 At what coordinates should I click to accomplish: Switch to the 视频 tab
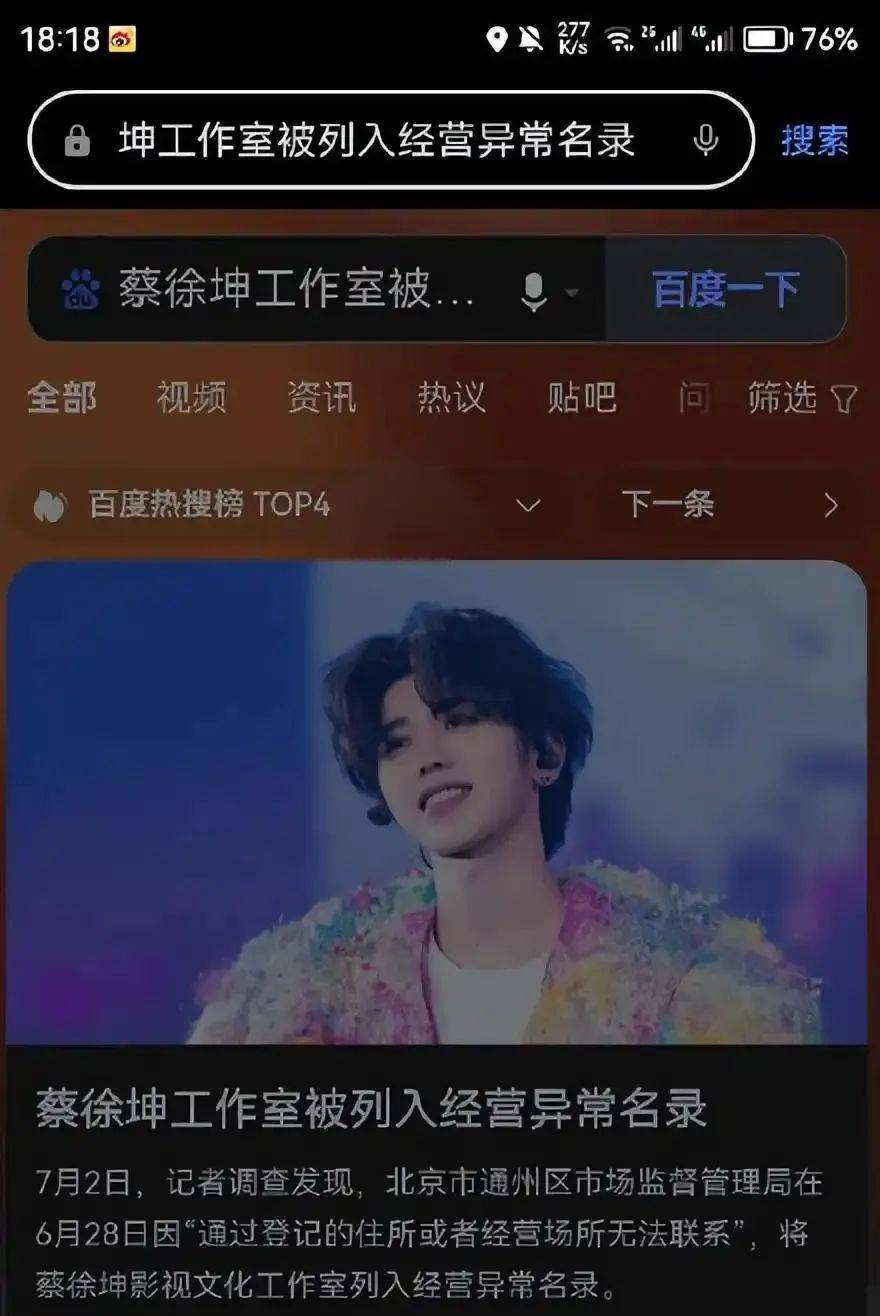coord(191,398)
